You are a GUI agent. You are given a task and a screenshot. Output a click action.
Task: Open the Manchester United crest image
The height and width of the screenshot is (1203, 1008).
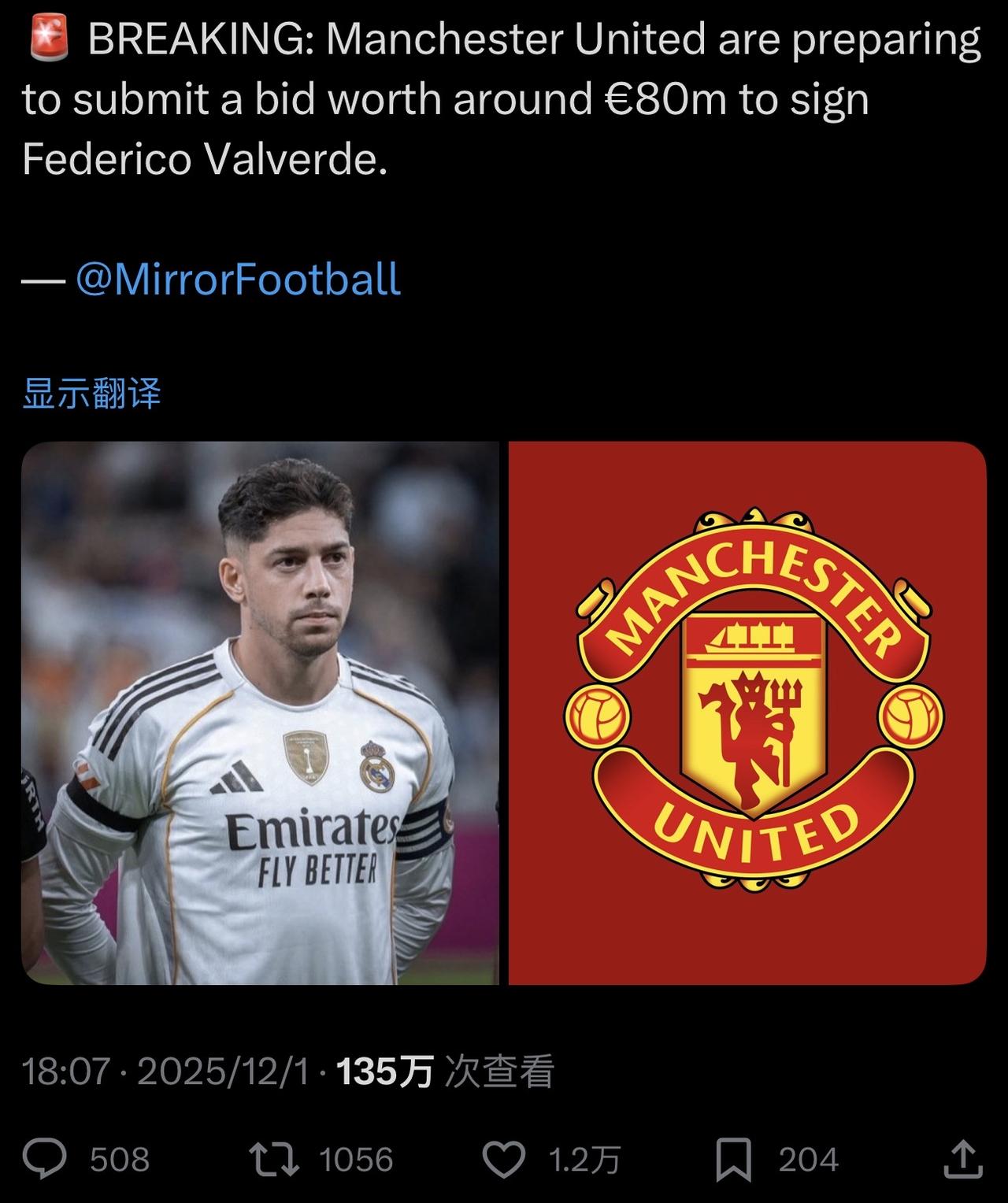coord(747,713)
